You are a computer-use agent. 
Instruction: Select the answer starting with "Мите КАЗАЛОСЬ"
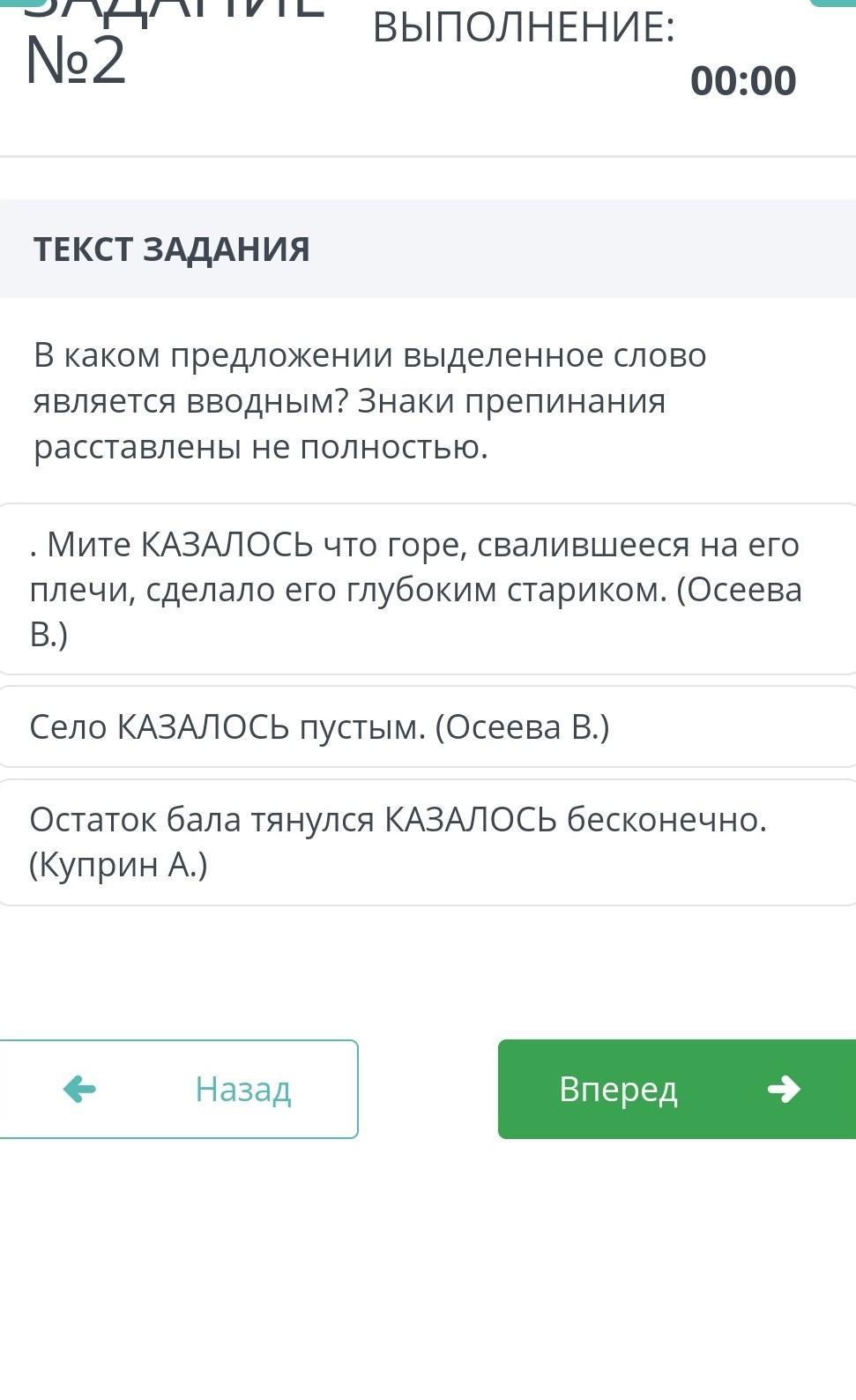(428, 589)
